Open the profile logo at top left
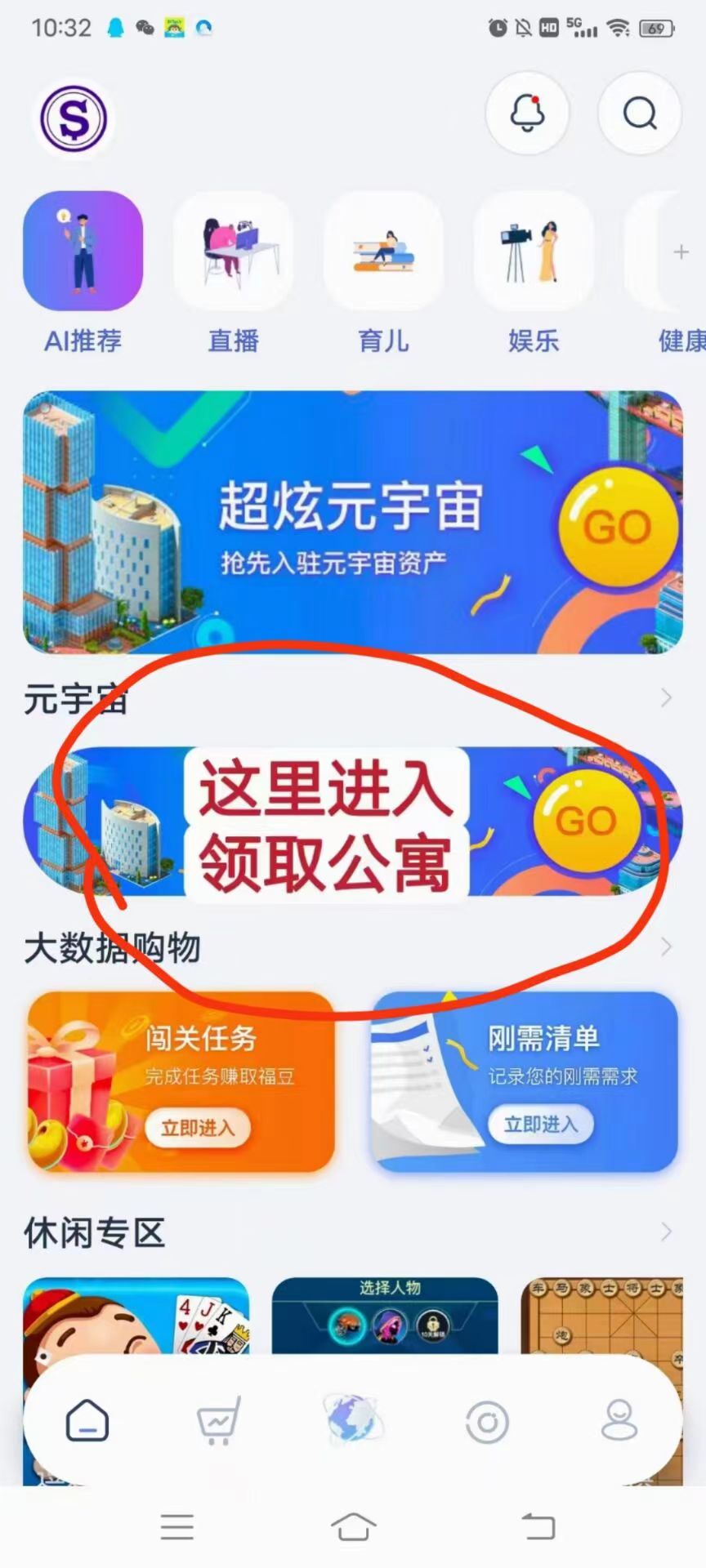The width and height of the screenshot is (706, 1568). [74, 119]
